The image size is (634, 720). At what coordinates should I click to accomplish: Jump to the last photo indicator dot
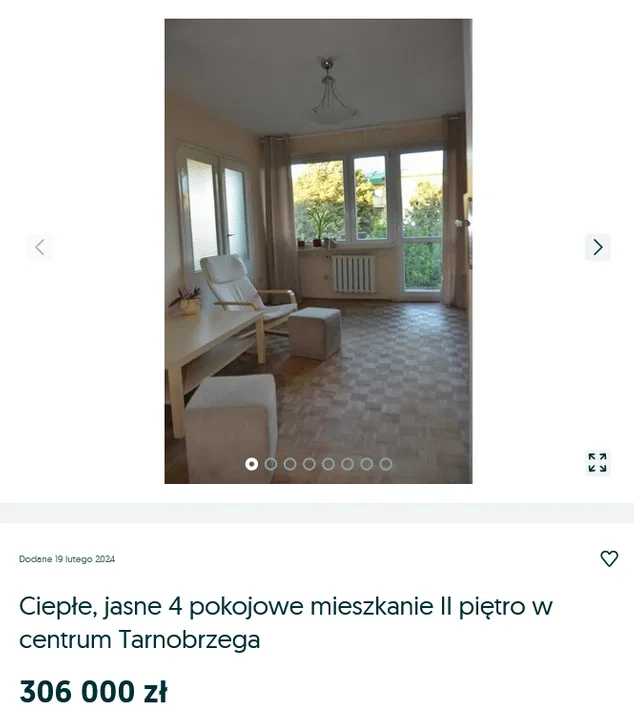point(386,464)
